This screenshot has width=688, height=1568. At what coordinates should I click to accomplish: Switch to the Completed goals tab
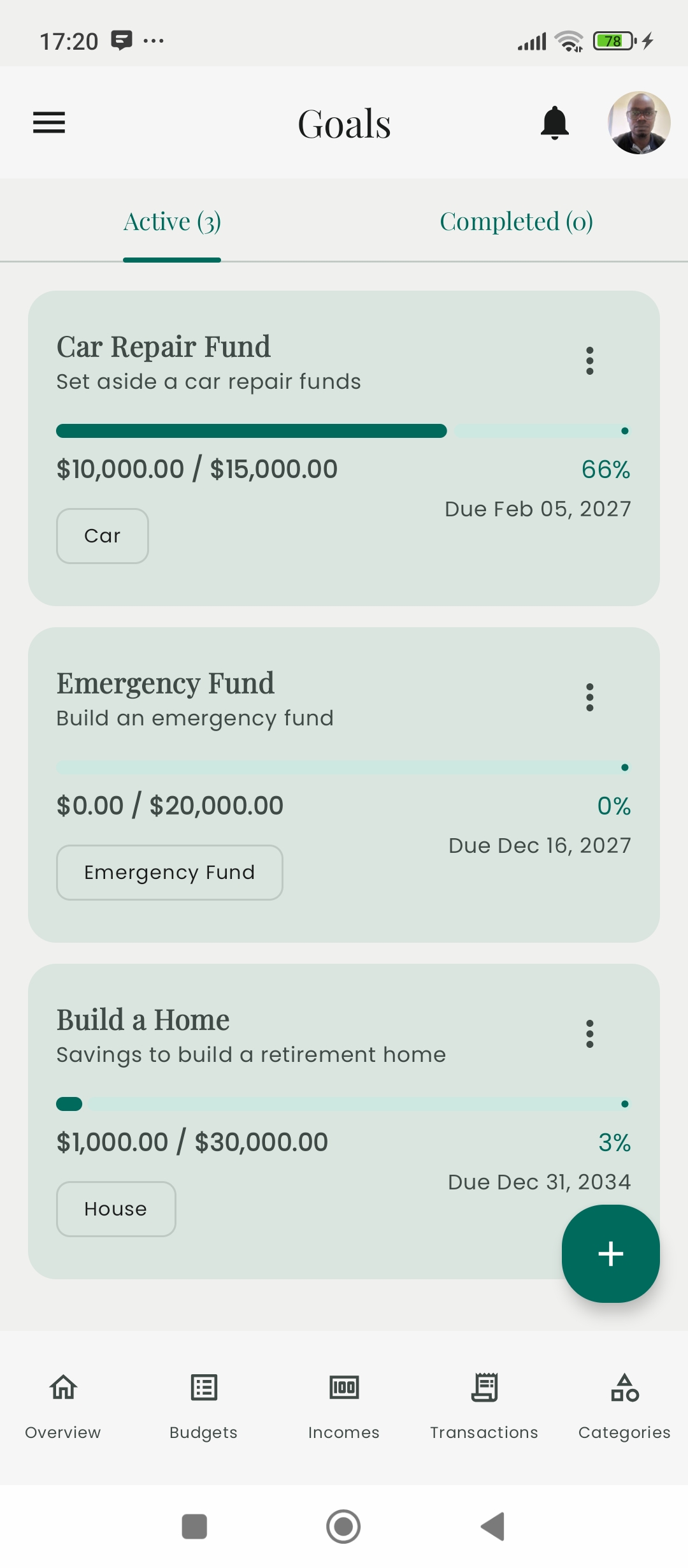point(515,221)
